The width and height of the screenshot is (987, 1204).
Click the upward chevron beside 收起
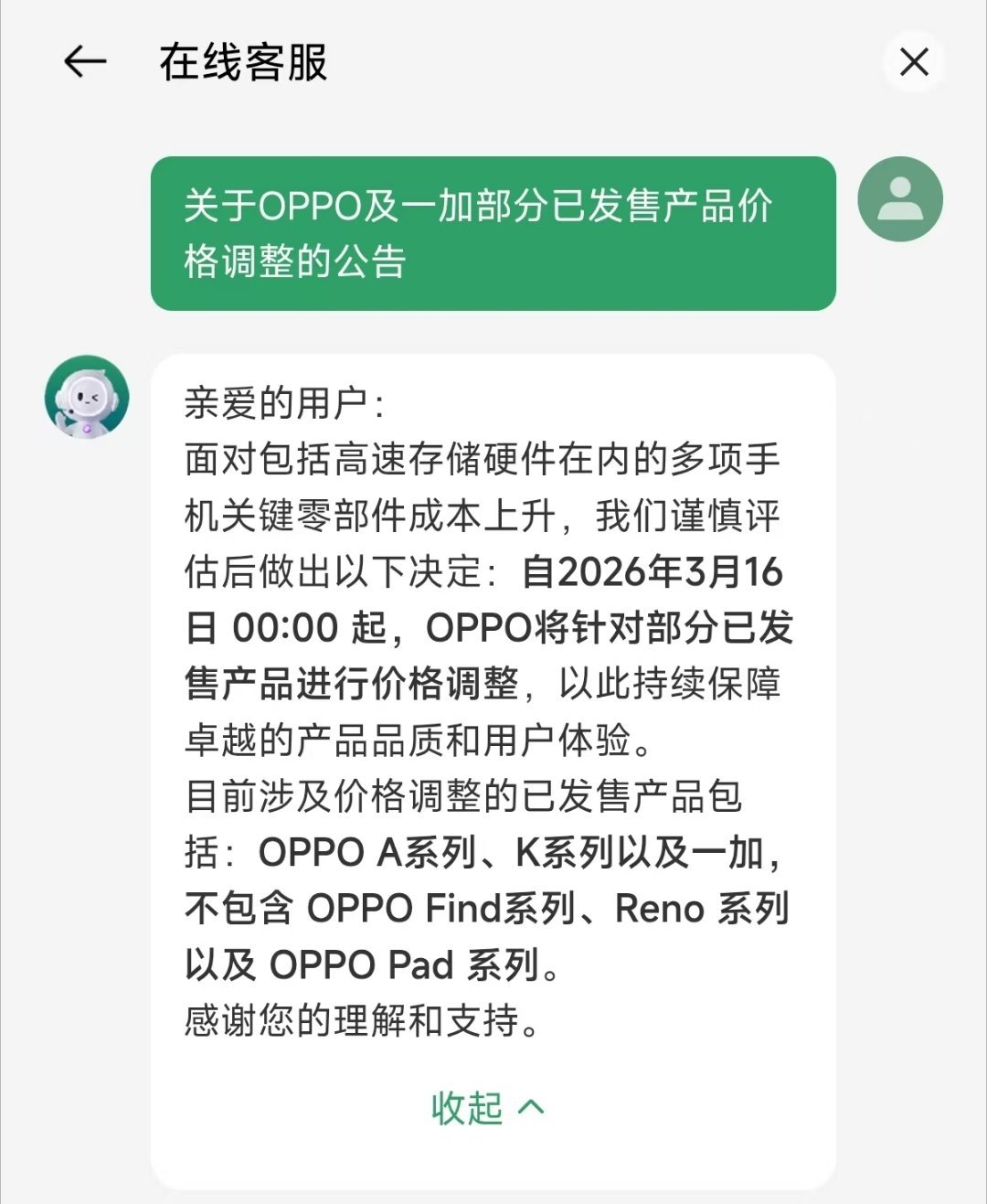(533, 1107)
